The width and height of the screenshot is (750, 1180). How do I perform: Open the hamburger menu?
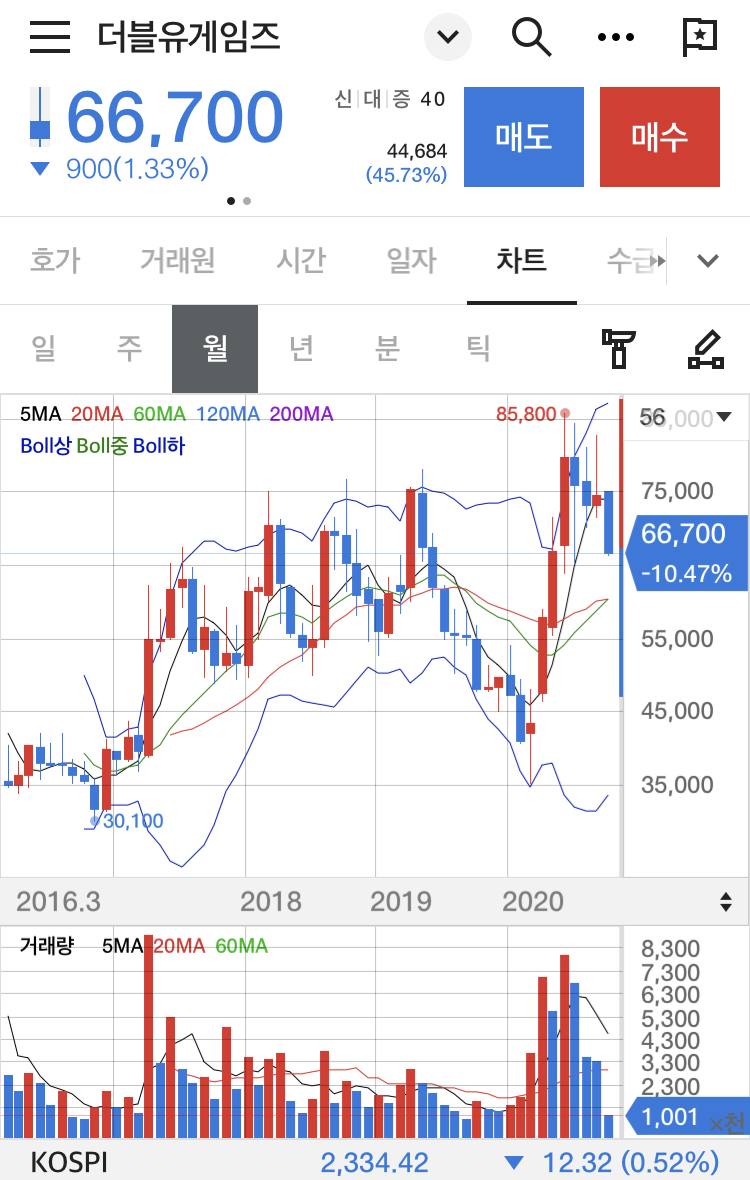click(x=50, y=37)
